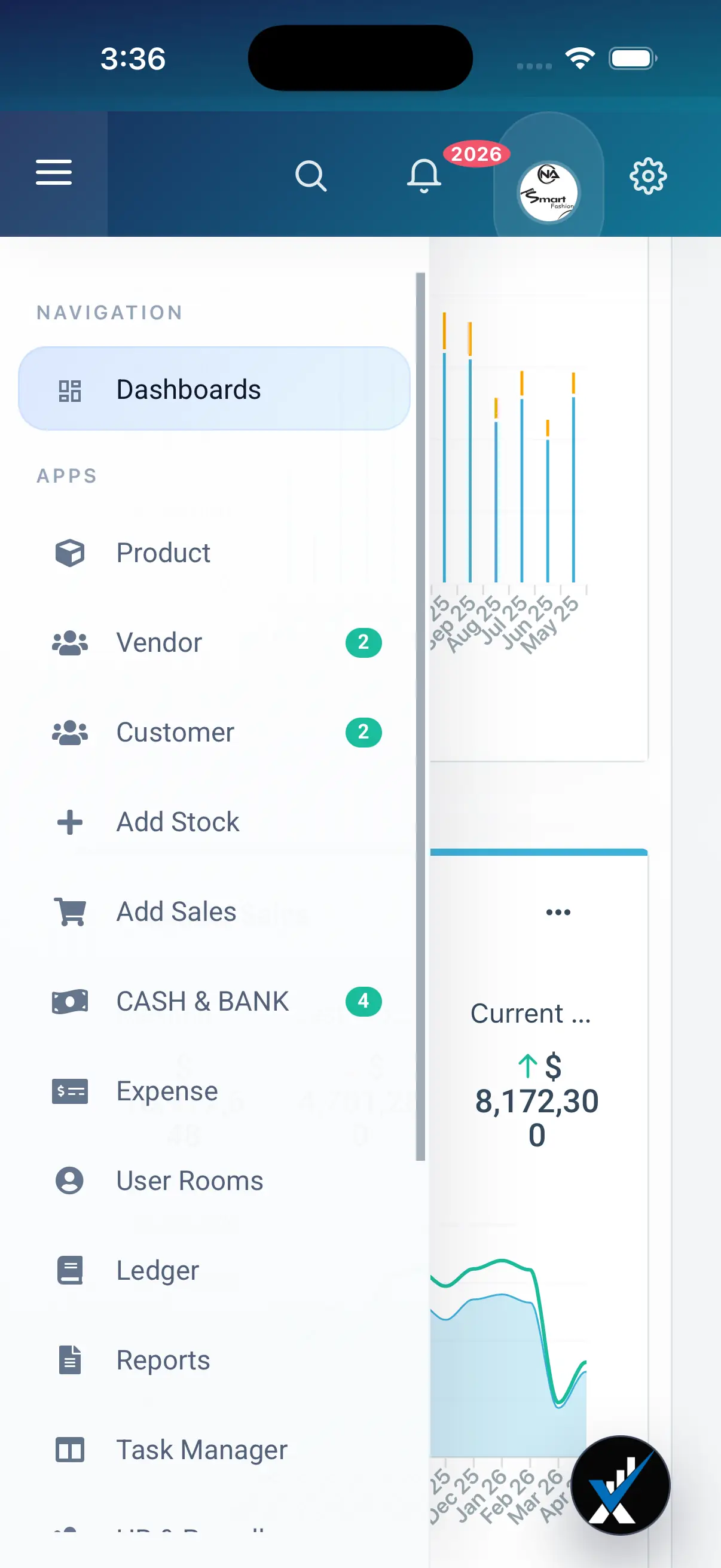The image size is (721, 1568).
Task: Open the Customer list
Action: tap(175, 732)
